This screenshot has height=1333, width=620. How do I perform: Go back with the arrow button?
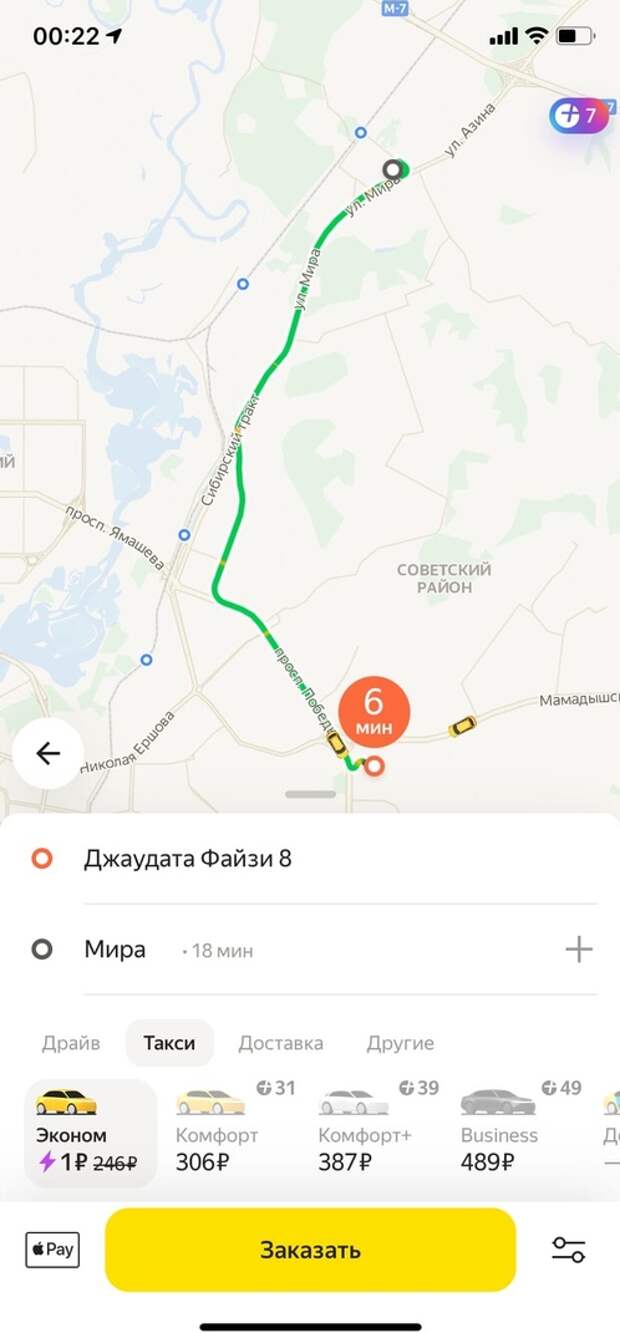point(48,754)
